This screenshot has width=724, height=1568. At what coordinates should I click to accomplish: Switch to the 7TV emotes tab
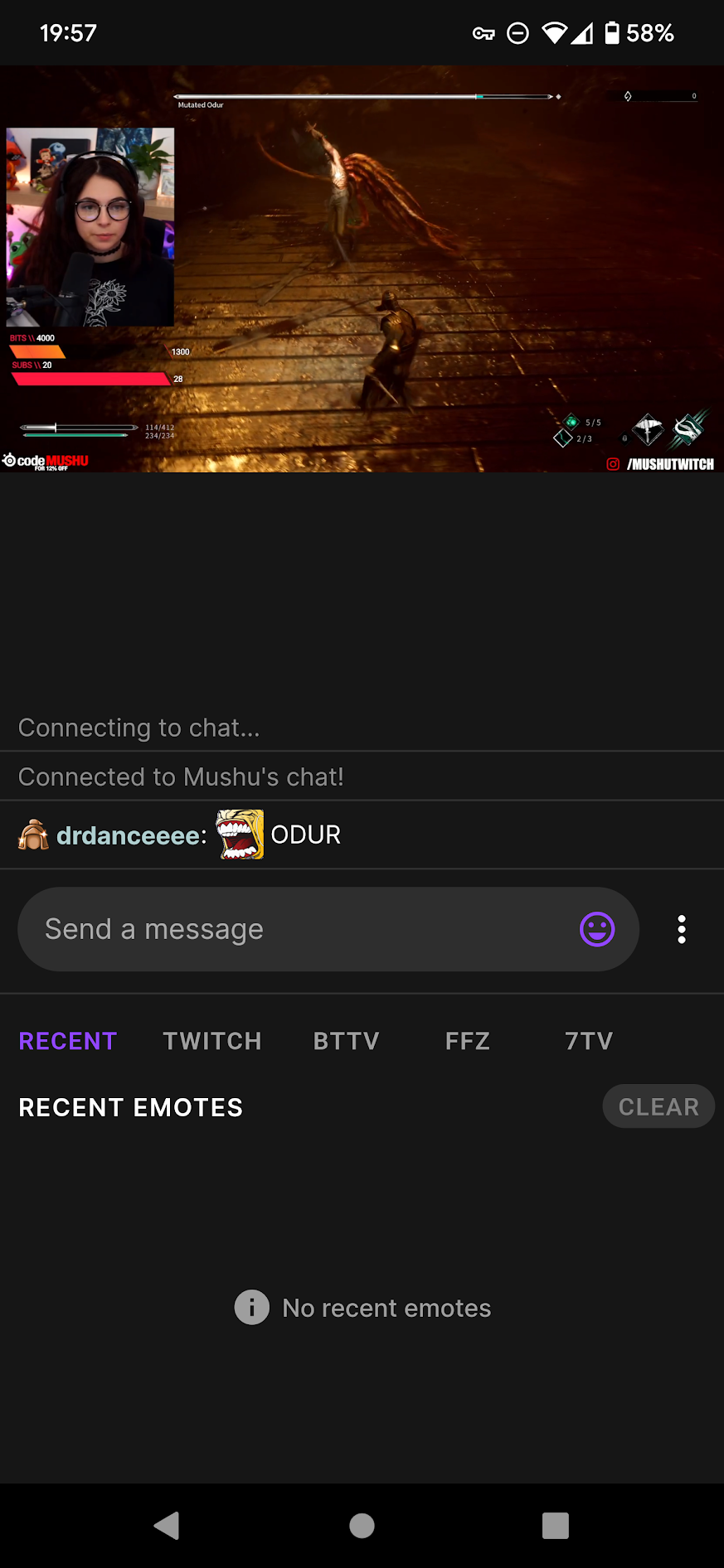589,1041
